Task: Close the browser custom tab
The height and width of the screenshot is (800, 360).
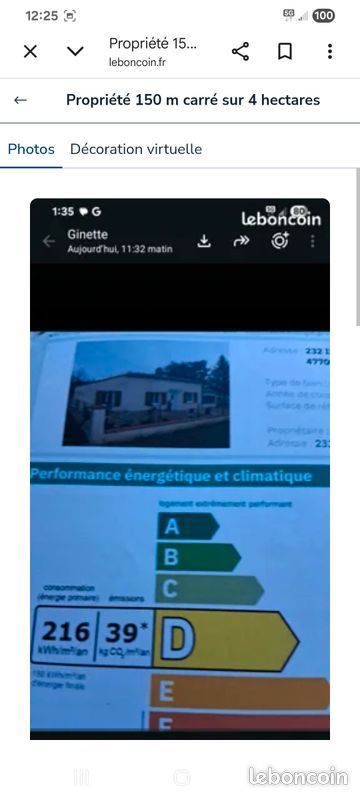Action: 31,52
